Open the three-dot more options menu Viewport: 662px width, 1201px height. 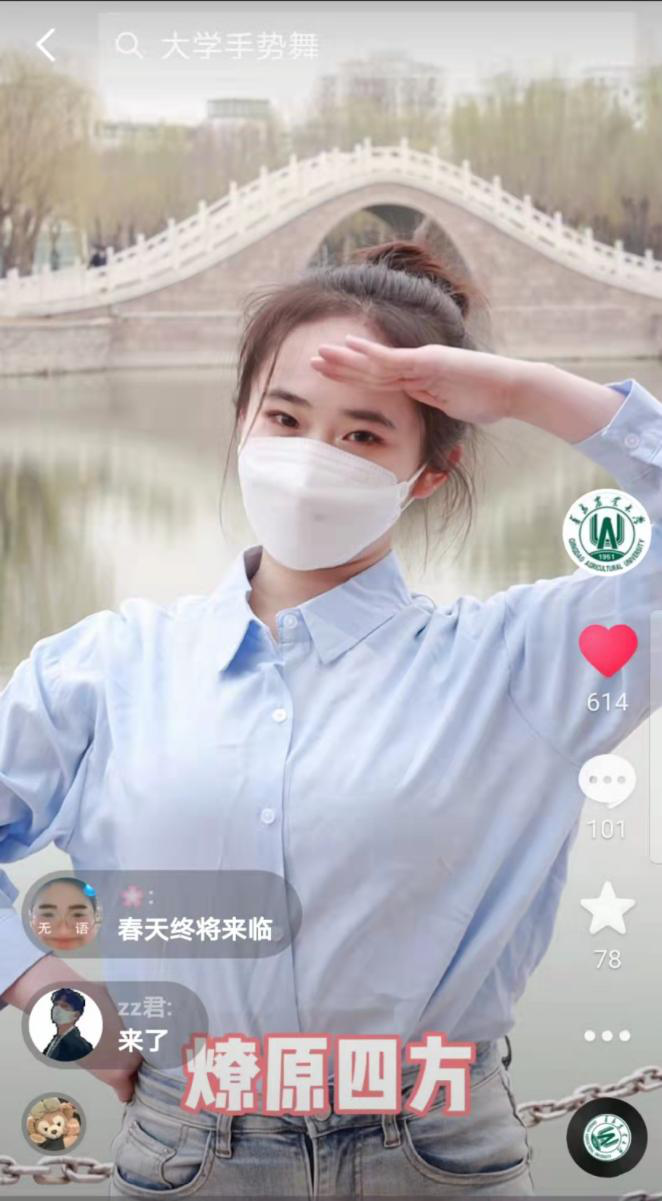[x=607, y=1036]
